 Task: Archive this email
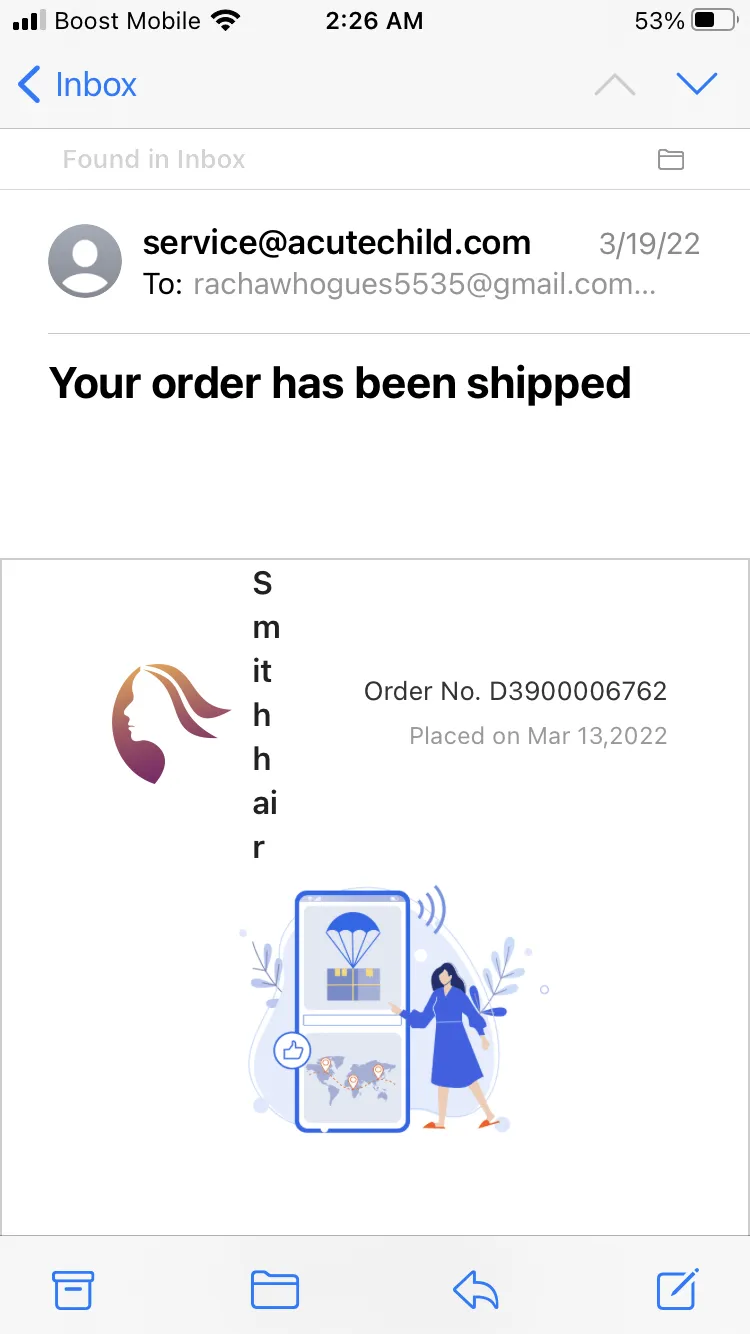(x=73, y=1290)
